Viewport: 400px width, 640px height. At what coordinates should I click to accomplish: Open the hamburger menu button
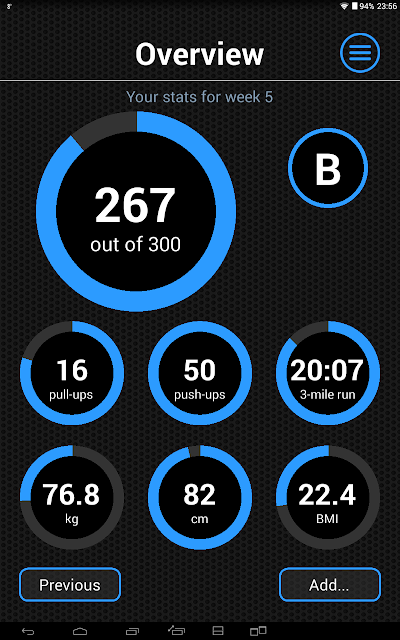pos(360,53)
